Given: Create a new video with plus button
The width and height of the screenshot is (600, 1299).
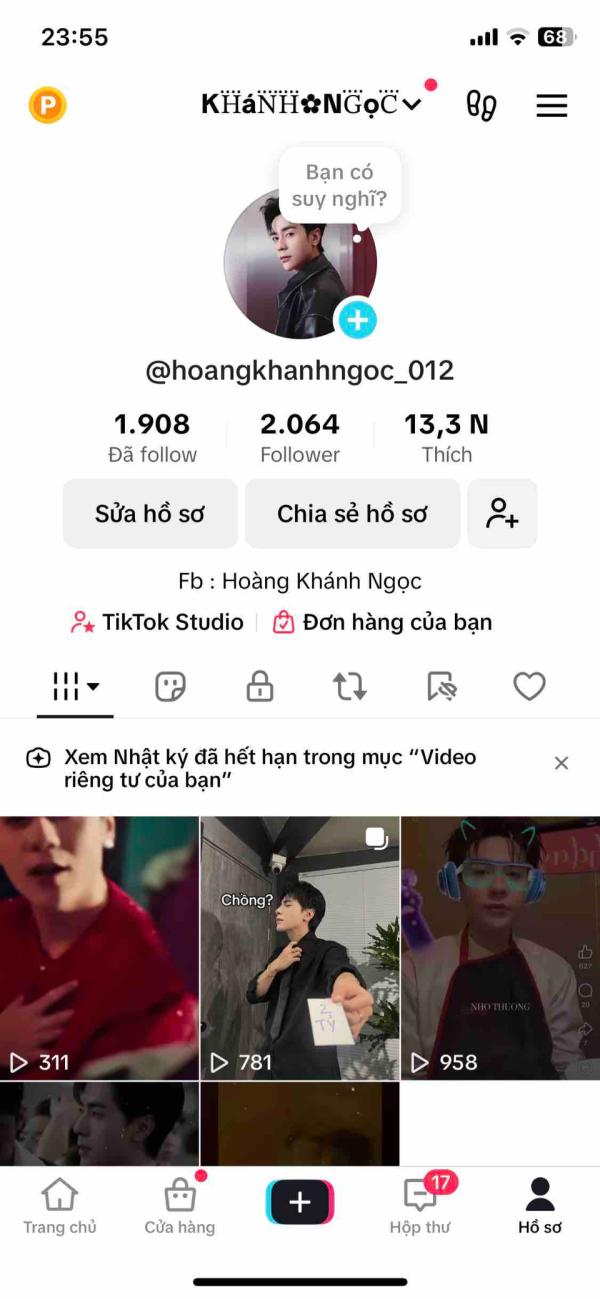Looking at the screenshot, I should click(300, 1203).
